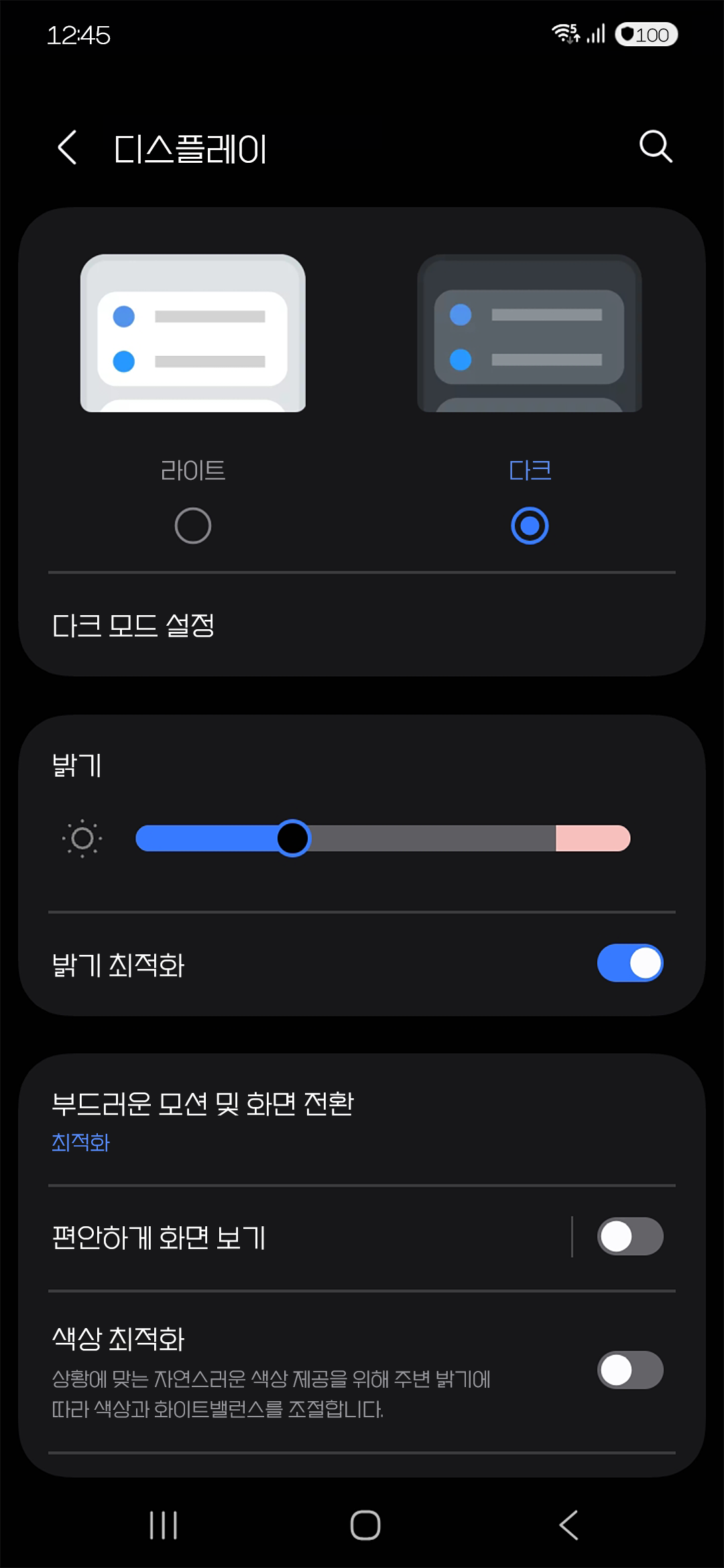Disable the 밝기 최적화 toggle
This screenshot has width=724, height=1568.
click(x=630, y=963)
